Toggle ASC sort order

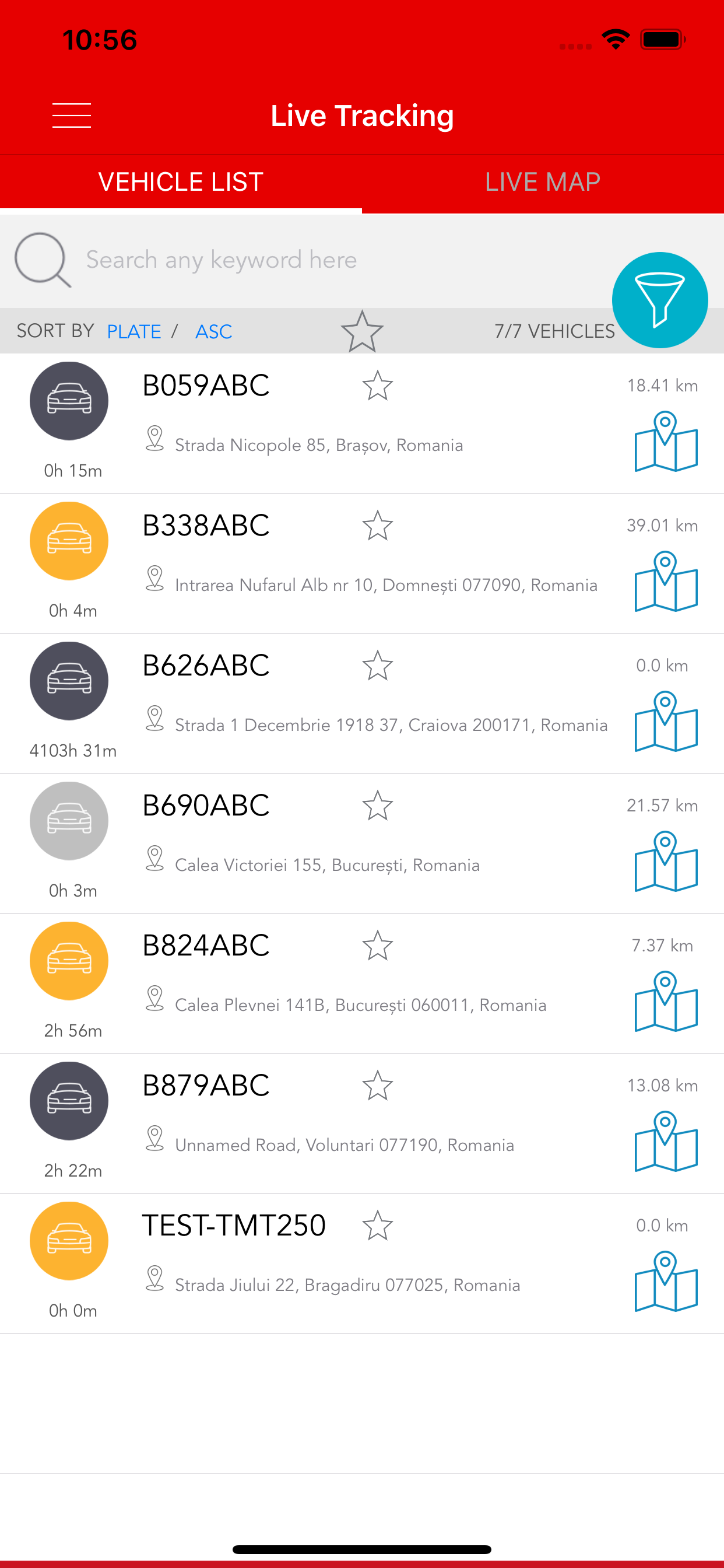(213, 332)
